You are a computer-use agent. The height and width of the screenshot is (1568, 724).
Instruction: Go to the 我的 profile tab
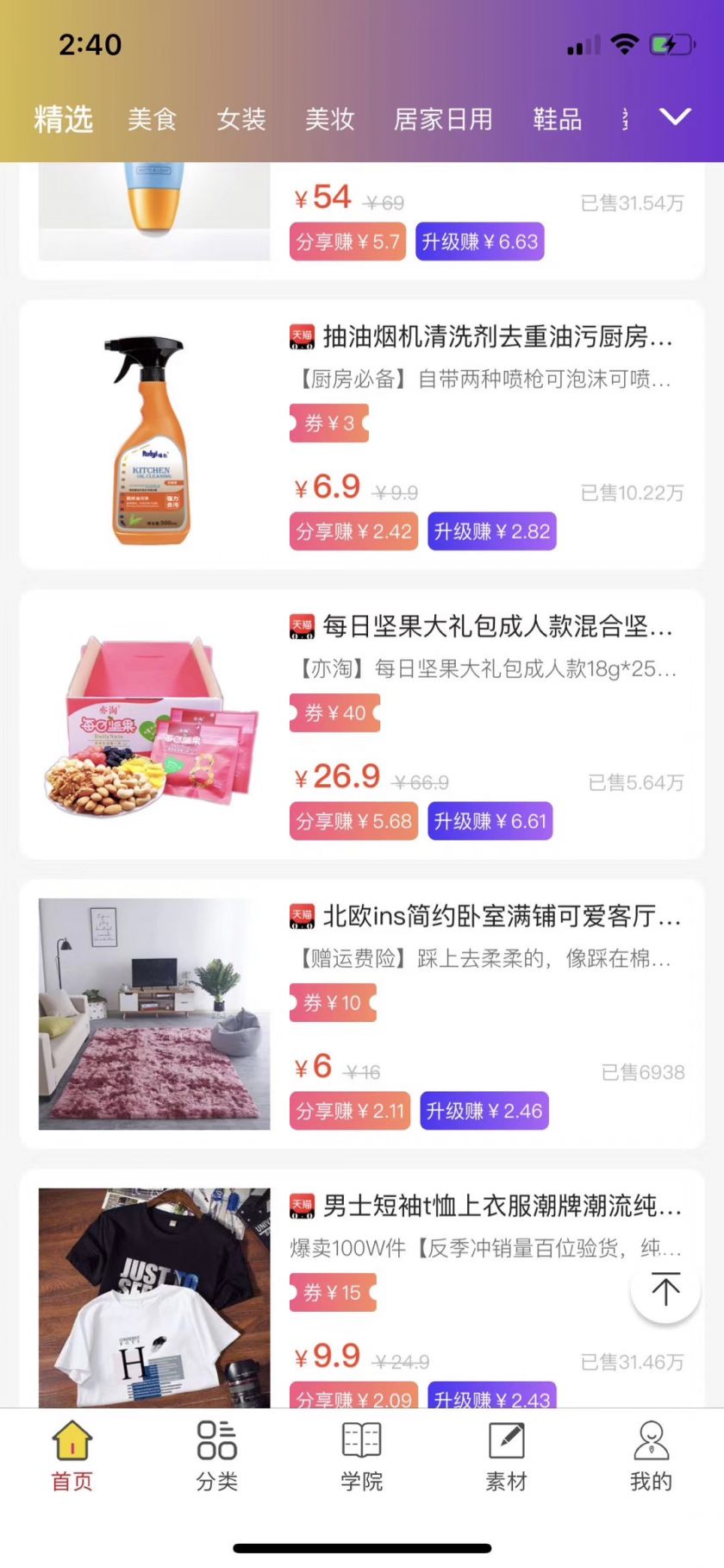click(651, 1454)
